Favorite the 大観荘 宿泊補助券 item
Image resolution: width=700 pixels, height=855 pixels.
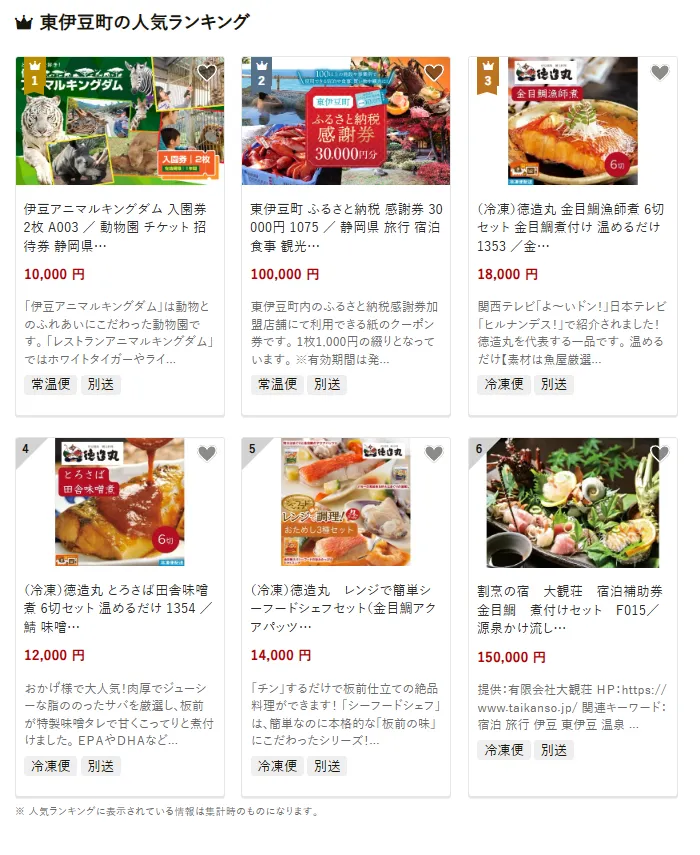pos(660,454)
